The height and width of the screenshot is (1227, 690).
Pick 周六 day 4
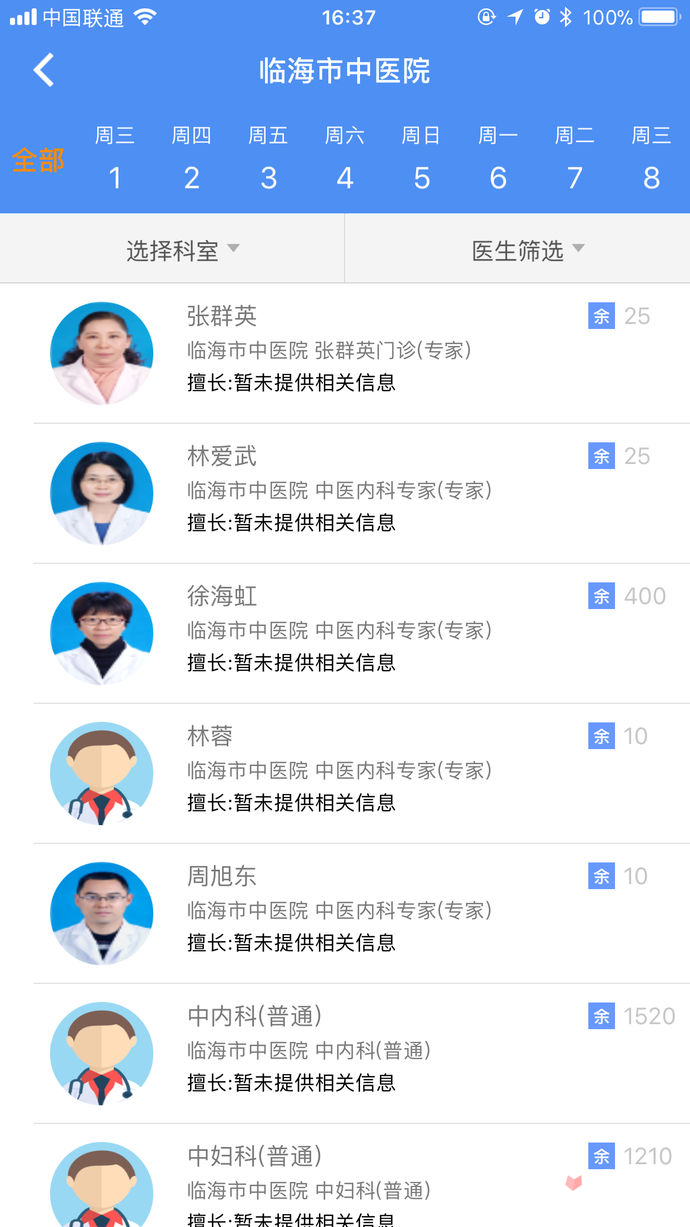pyautogui.click(x=345, y=158)
